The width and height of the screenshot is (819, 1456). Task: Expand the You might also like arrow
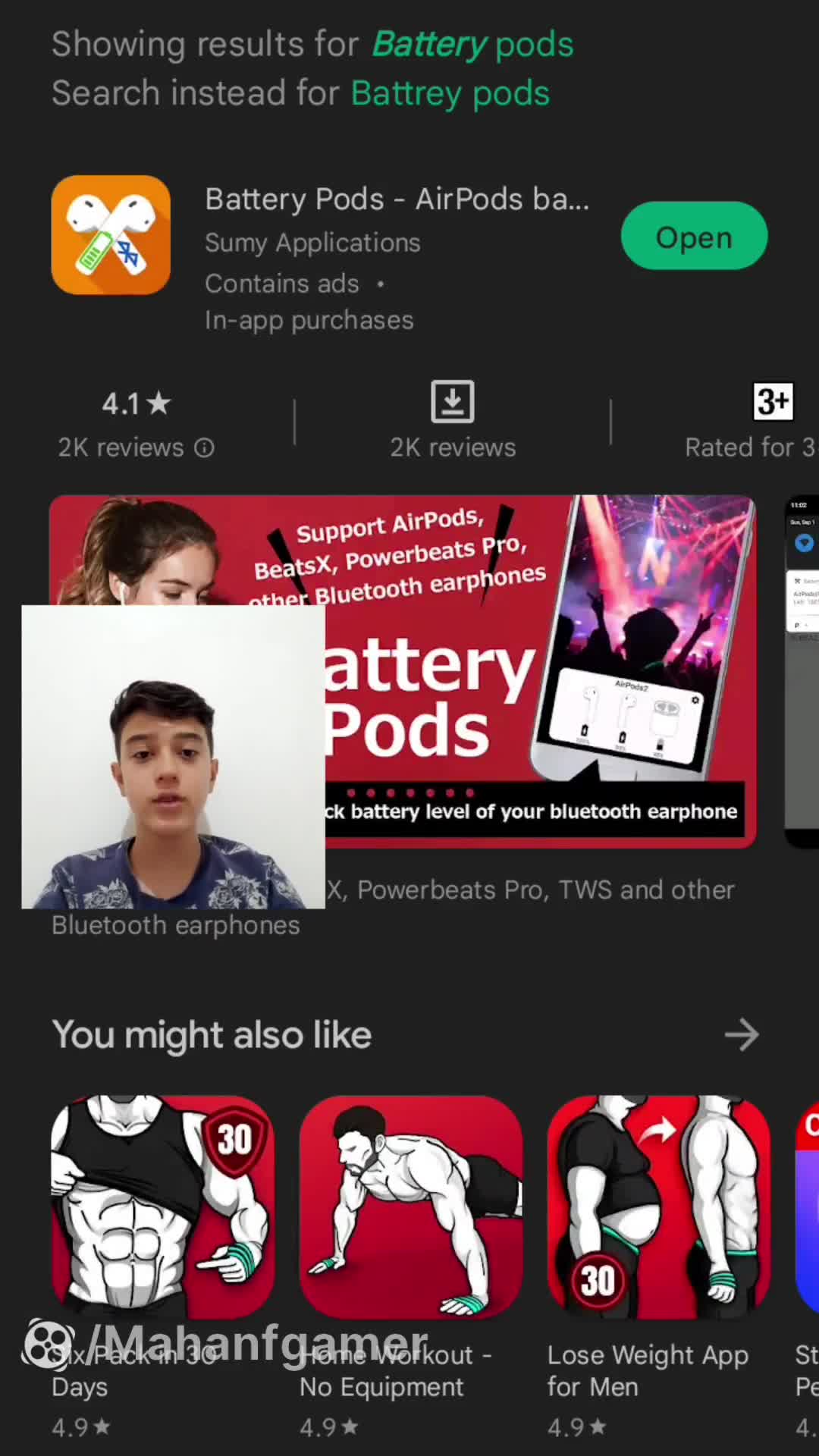click(741, 1035)
